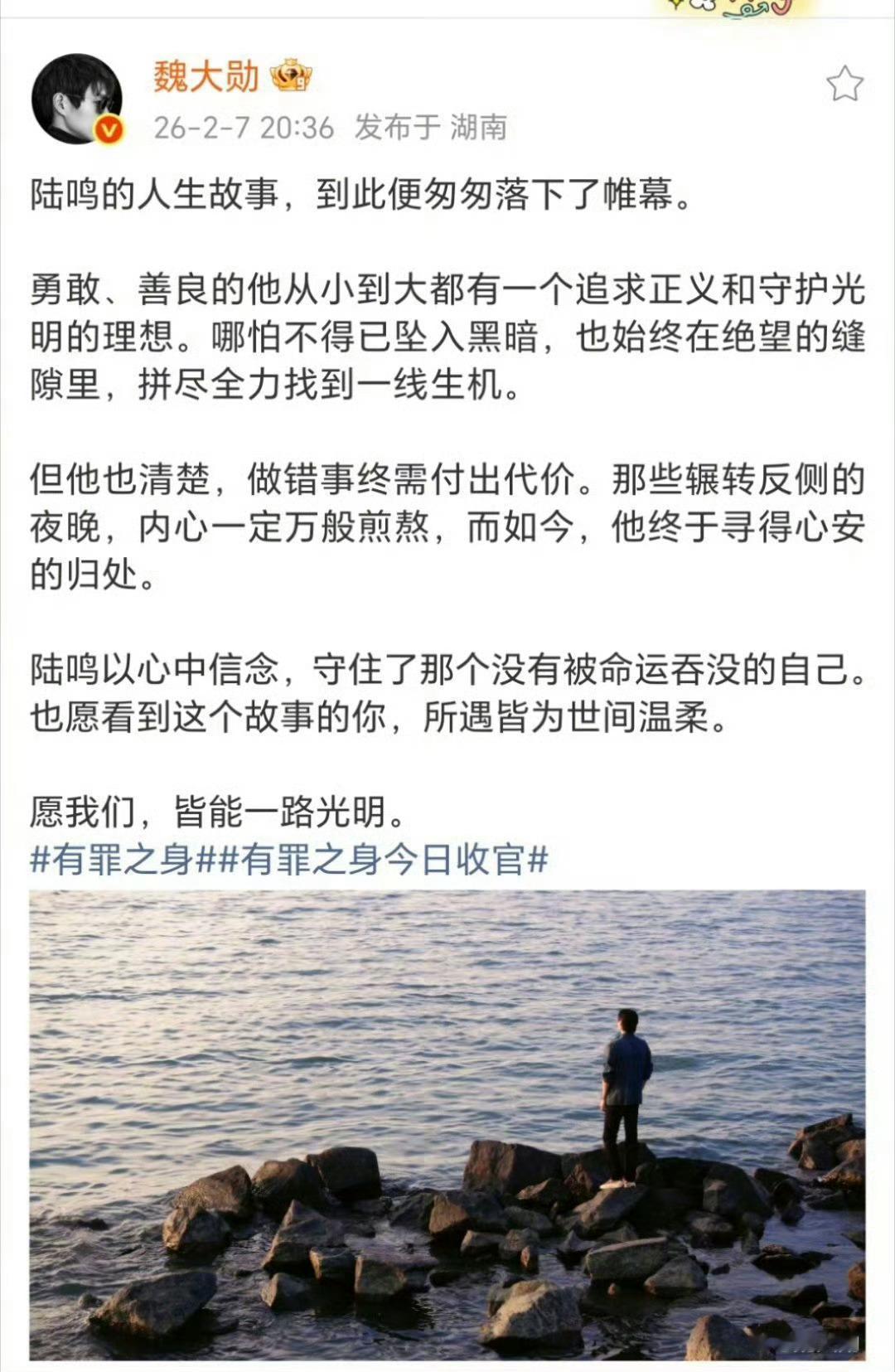Image resolution: width=895 pixels, height=1372 pixels.
Task: Favorite the post using the star icon
Action: pos(845,80)
